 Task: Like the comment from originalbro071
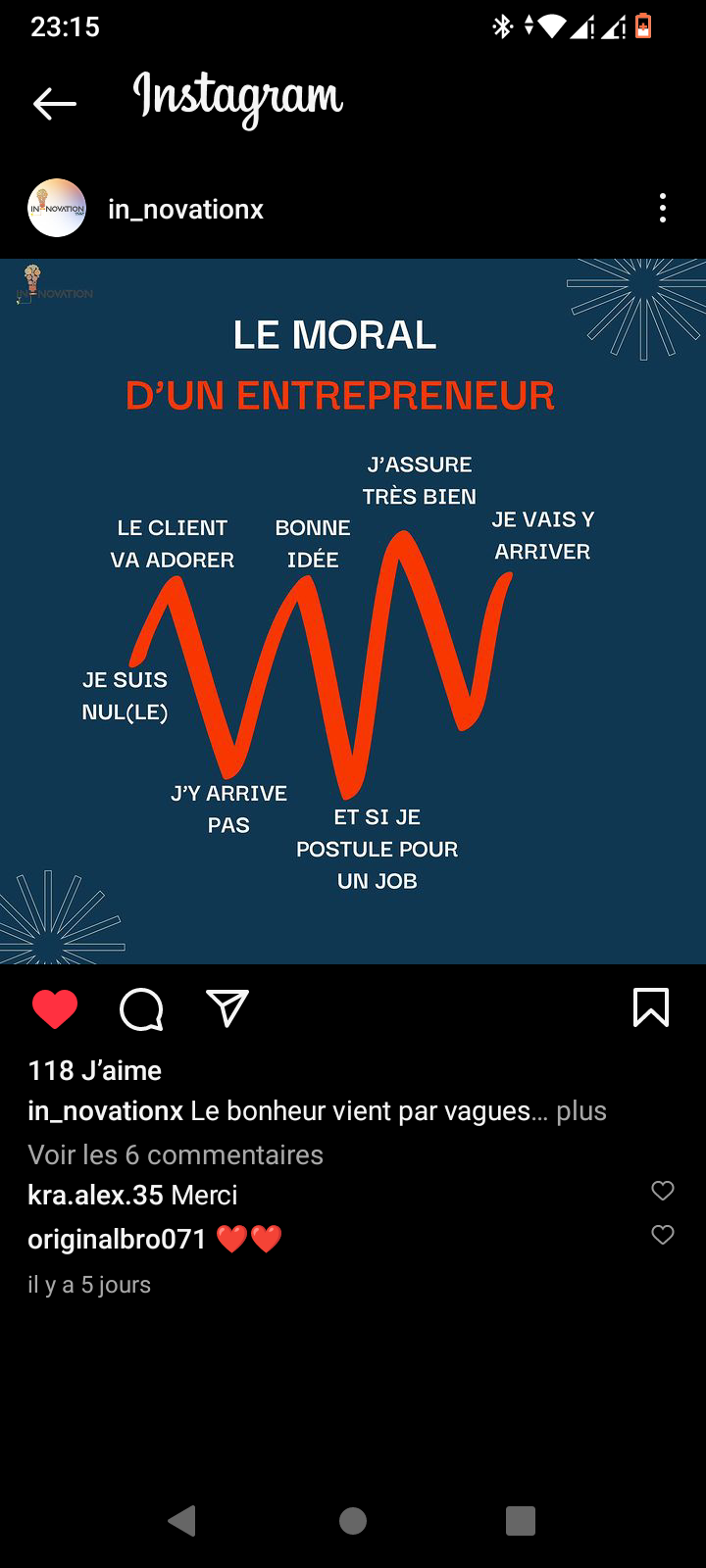(x=663, y=1235)
